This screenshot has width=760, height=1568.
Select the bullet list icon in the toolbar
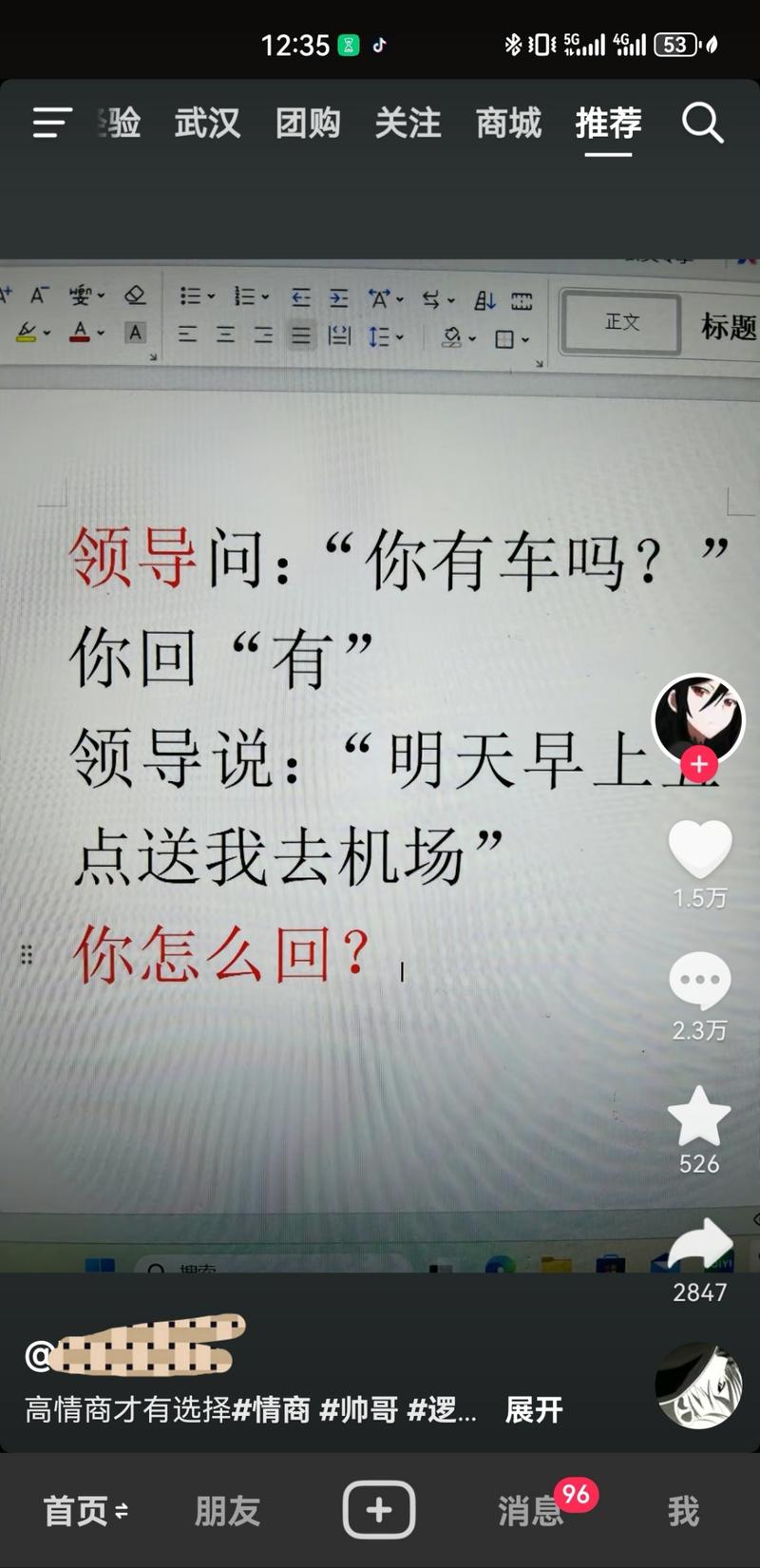[x=192, y=296]
